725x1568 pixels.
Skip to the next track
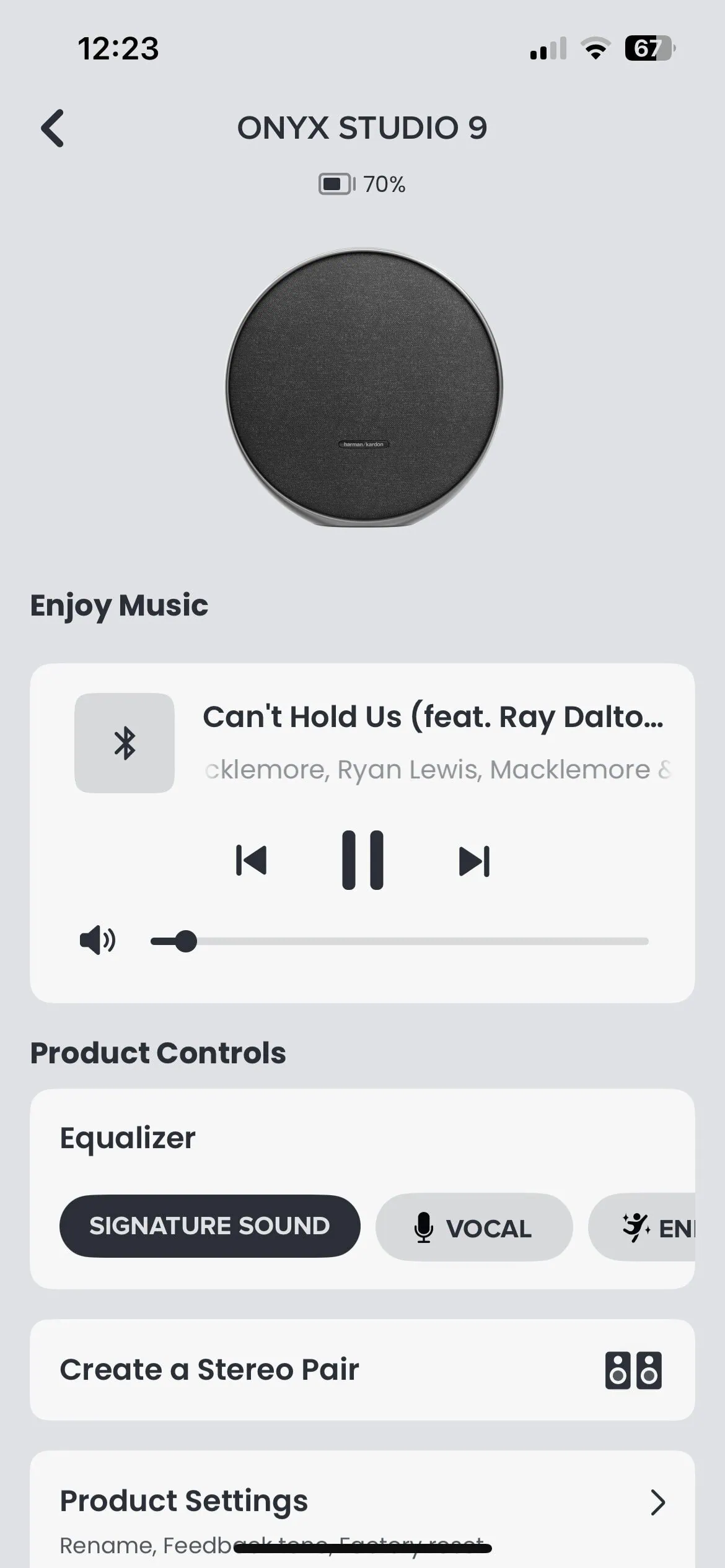coord(474,861)
